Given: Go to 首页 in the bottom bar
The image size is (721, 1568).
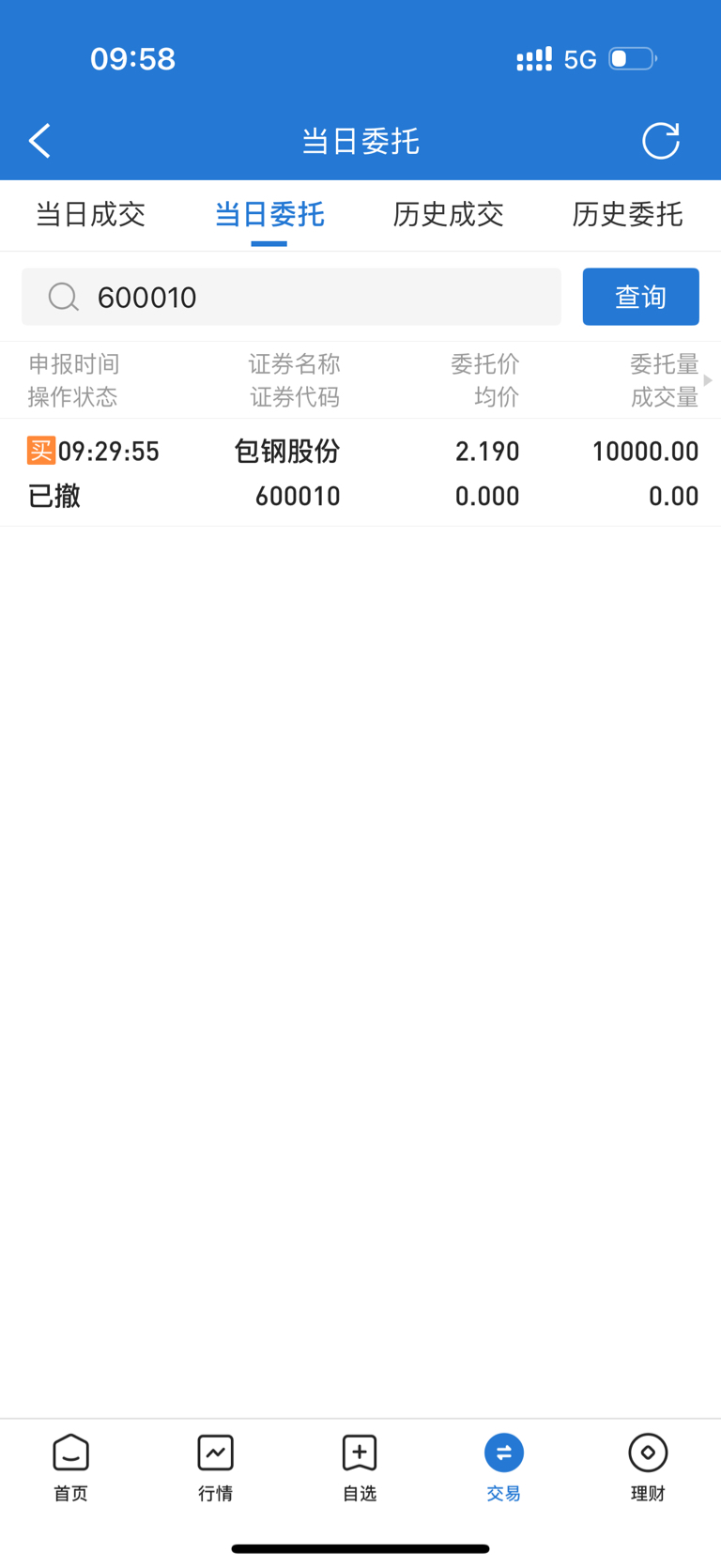Looking at the screenshot, I should (70, 1468).
